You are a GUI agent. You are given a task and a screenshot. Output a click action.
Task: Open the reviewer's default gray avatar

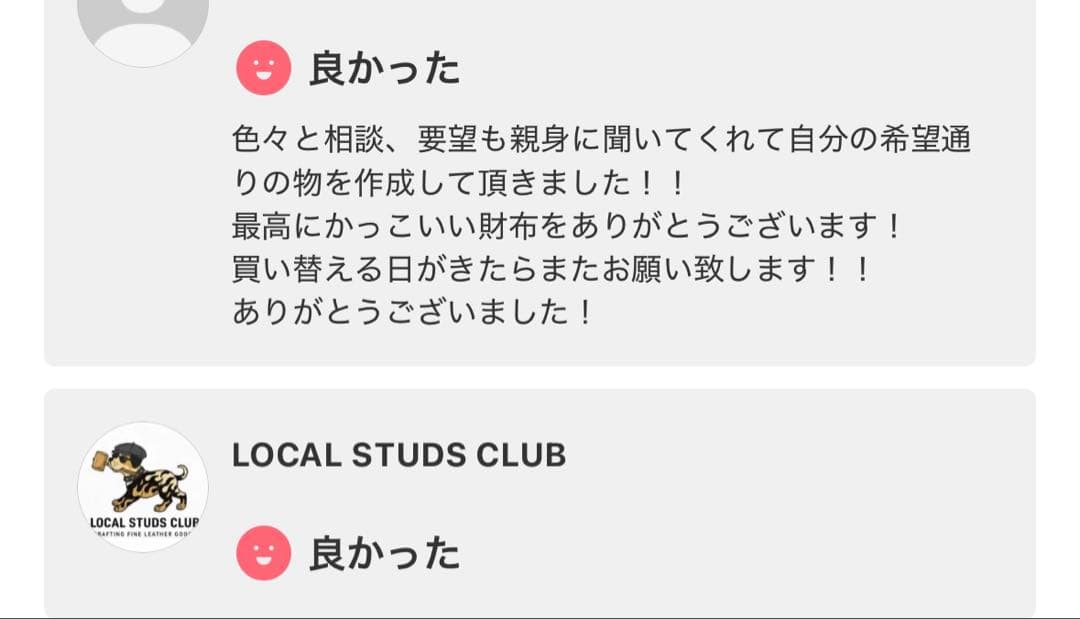click(143, 25)
